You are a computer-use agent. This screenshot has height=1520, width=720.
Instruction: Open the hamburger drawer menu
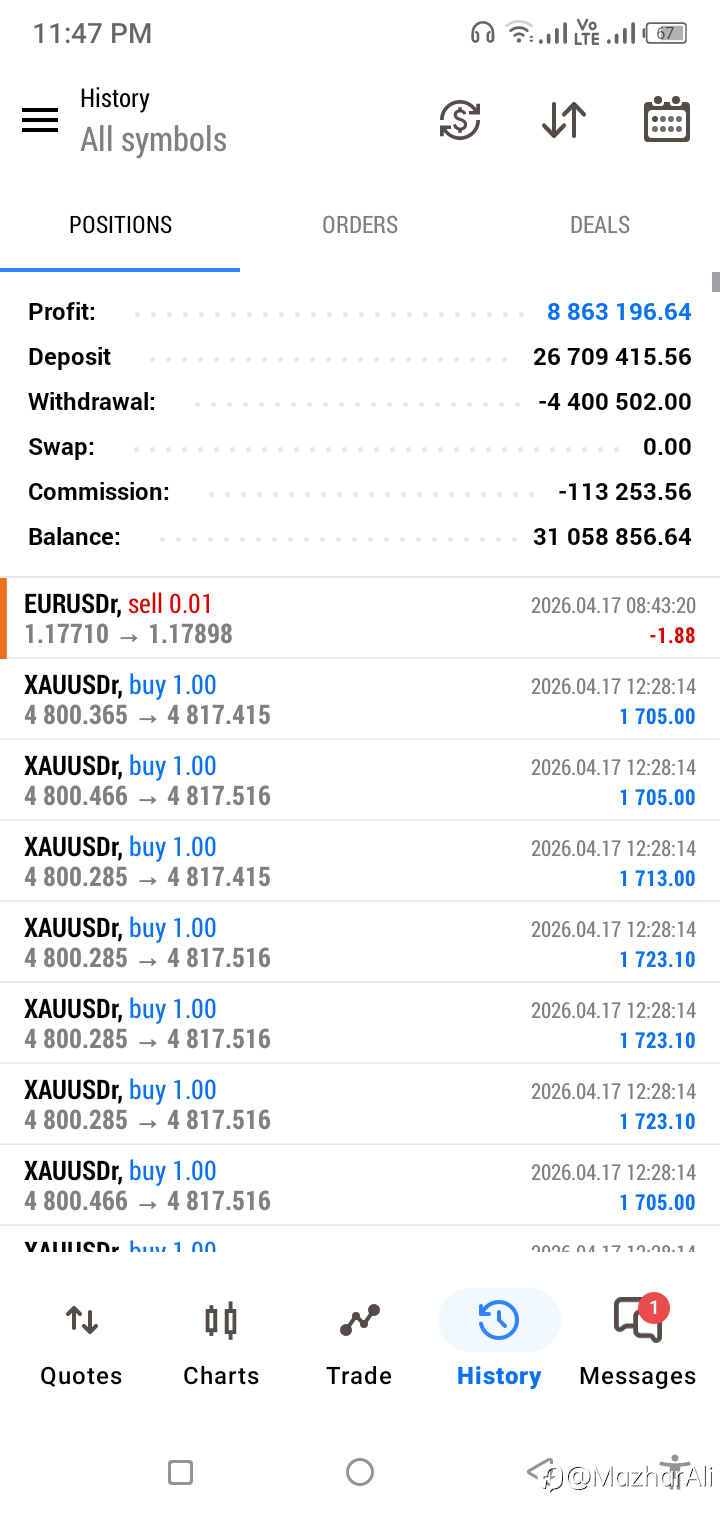tap(40, 121)
